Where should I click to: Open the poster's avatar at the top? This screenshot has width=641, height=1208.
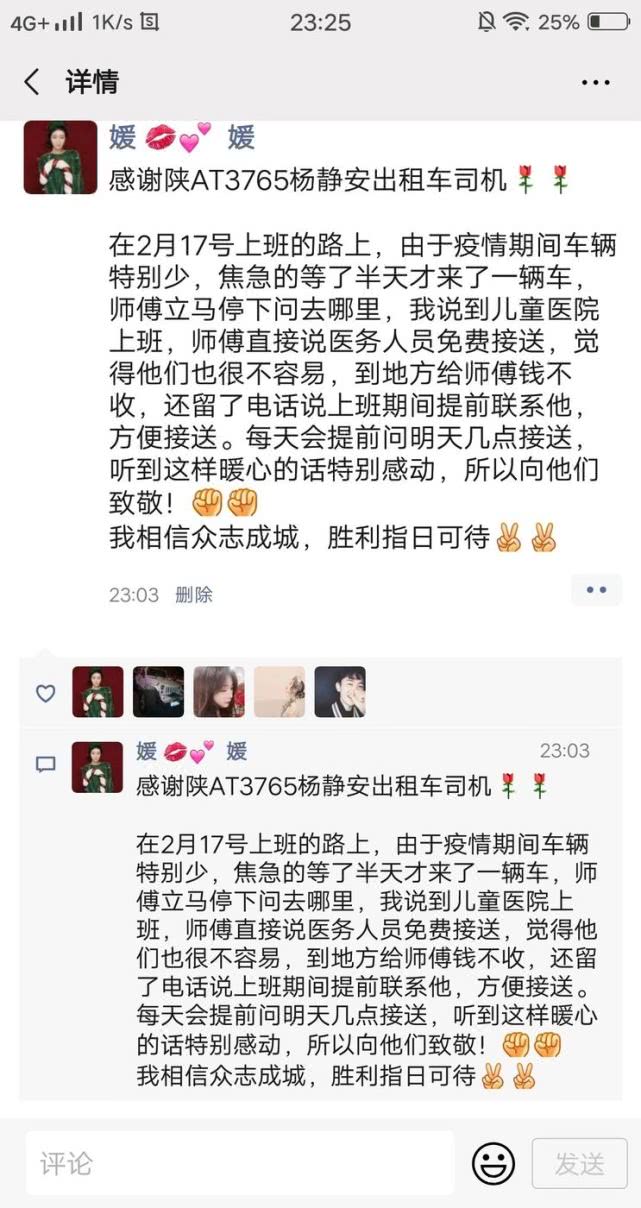tap(60, 157)
